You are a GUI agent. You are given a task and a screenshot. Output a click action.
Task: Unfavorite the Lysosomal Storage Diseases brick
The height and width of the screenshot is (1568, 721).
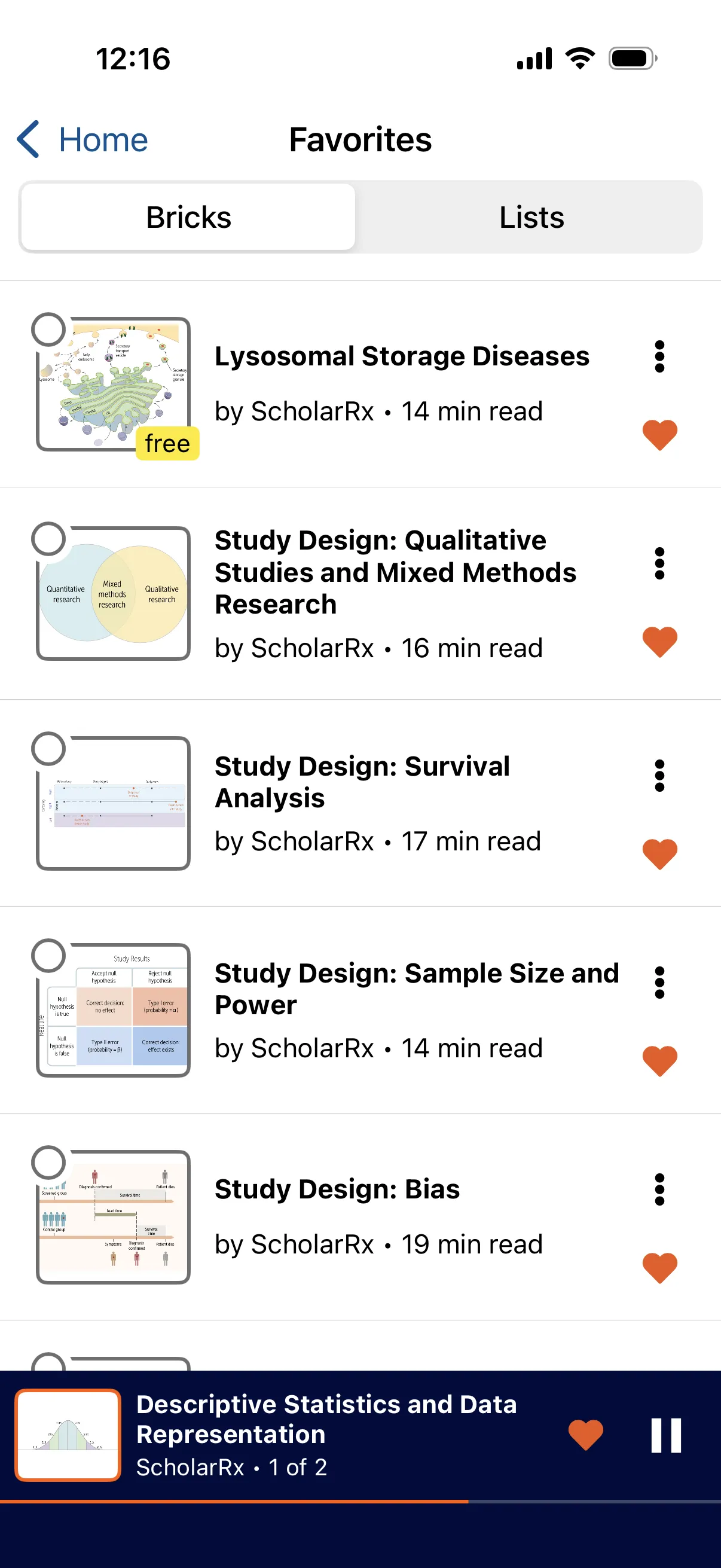[659, 434]
